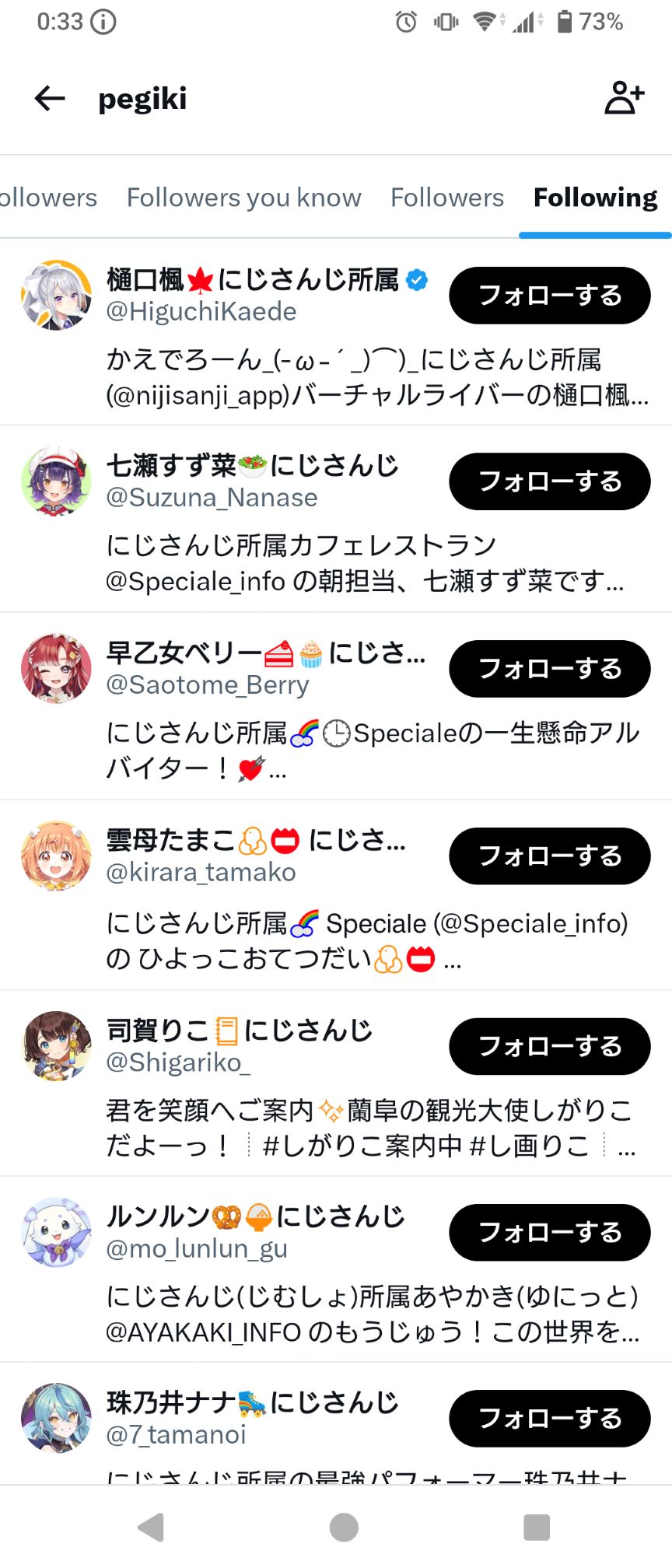Switch to Followers you know tab

[243, 198]
